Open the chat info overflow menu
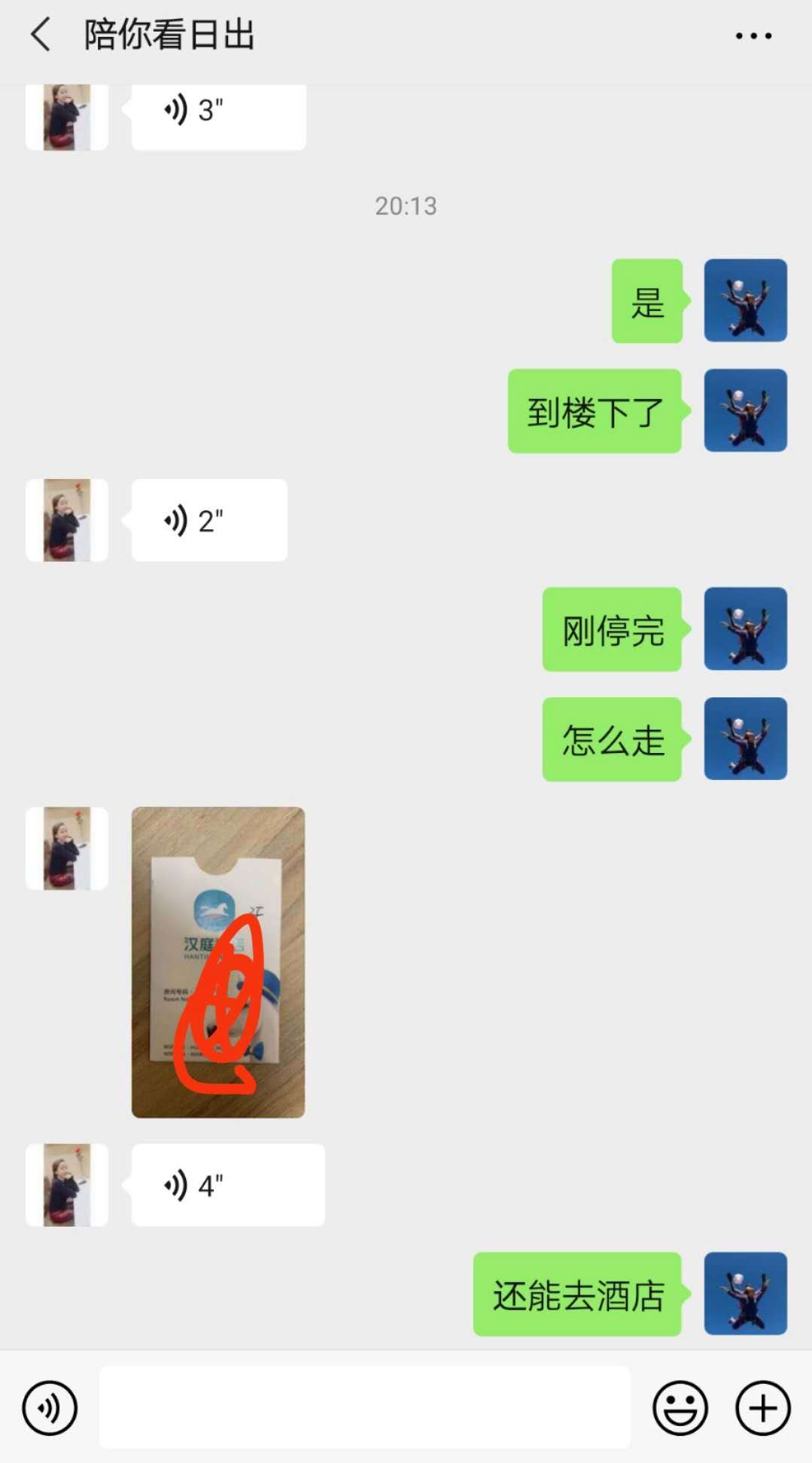Screen dimensions: 812x1463 [x=753, y=35]
